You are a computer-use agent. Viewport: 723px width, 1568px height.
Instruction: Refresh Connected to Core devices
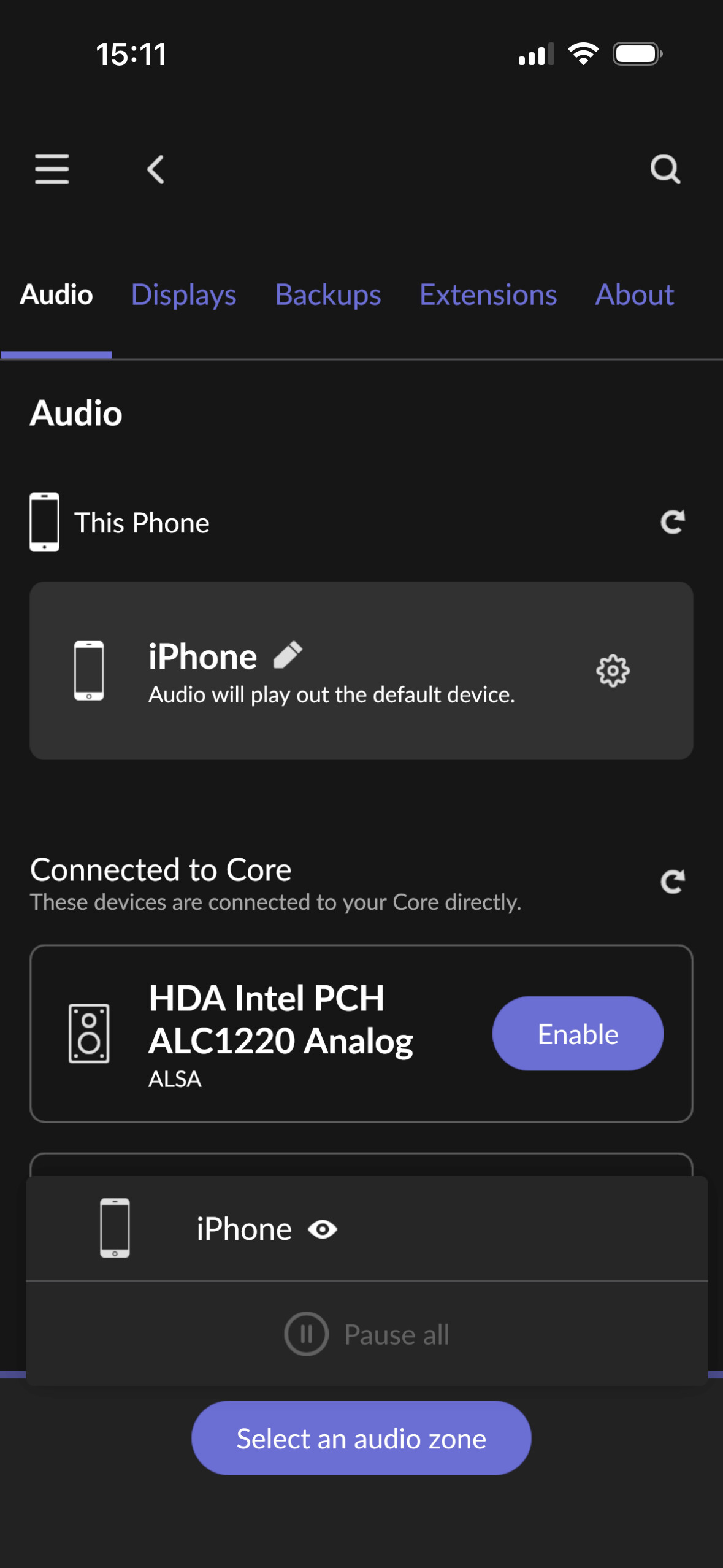(672, 882)
